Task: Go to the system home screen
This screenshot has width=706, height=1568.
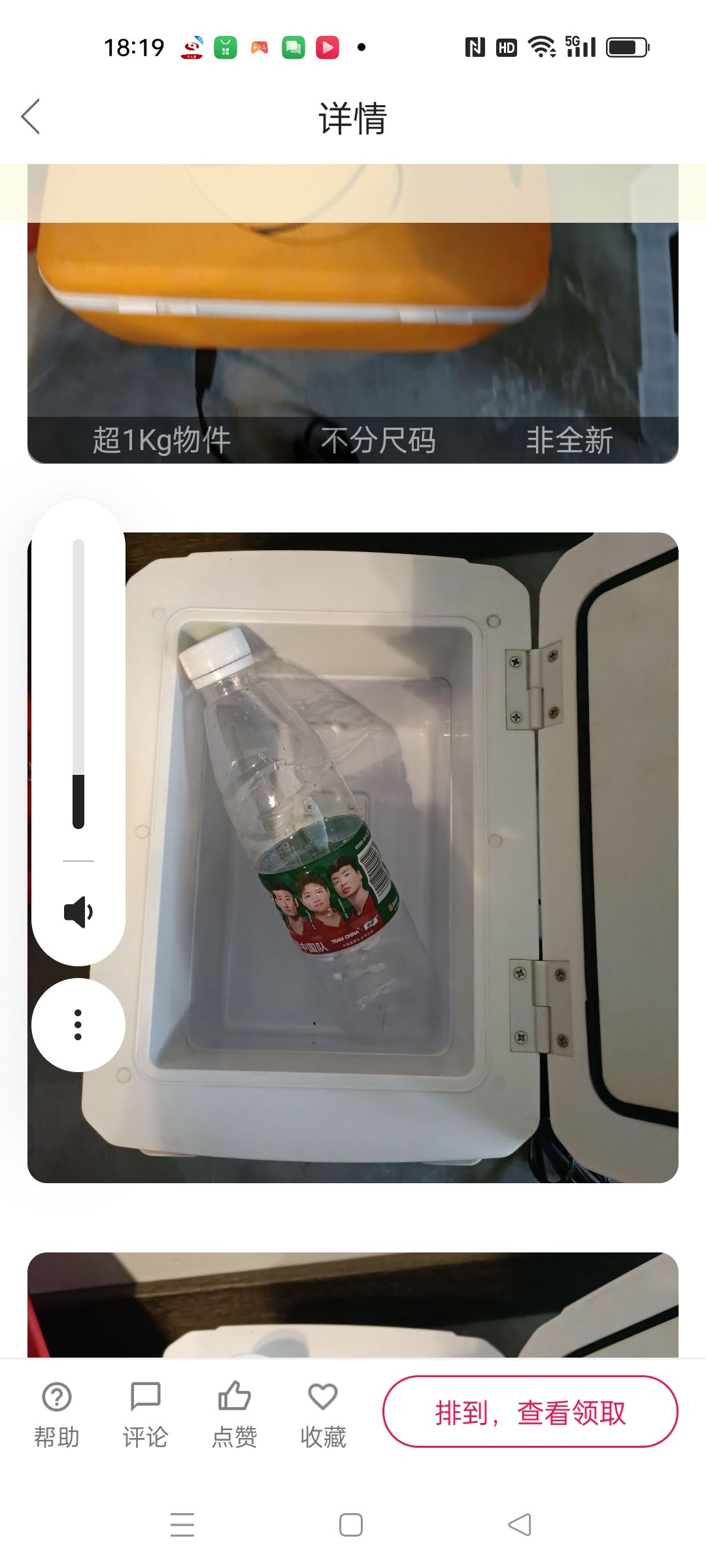Action: [351, 1525]
